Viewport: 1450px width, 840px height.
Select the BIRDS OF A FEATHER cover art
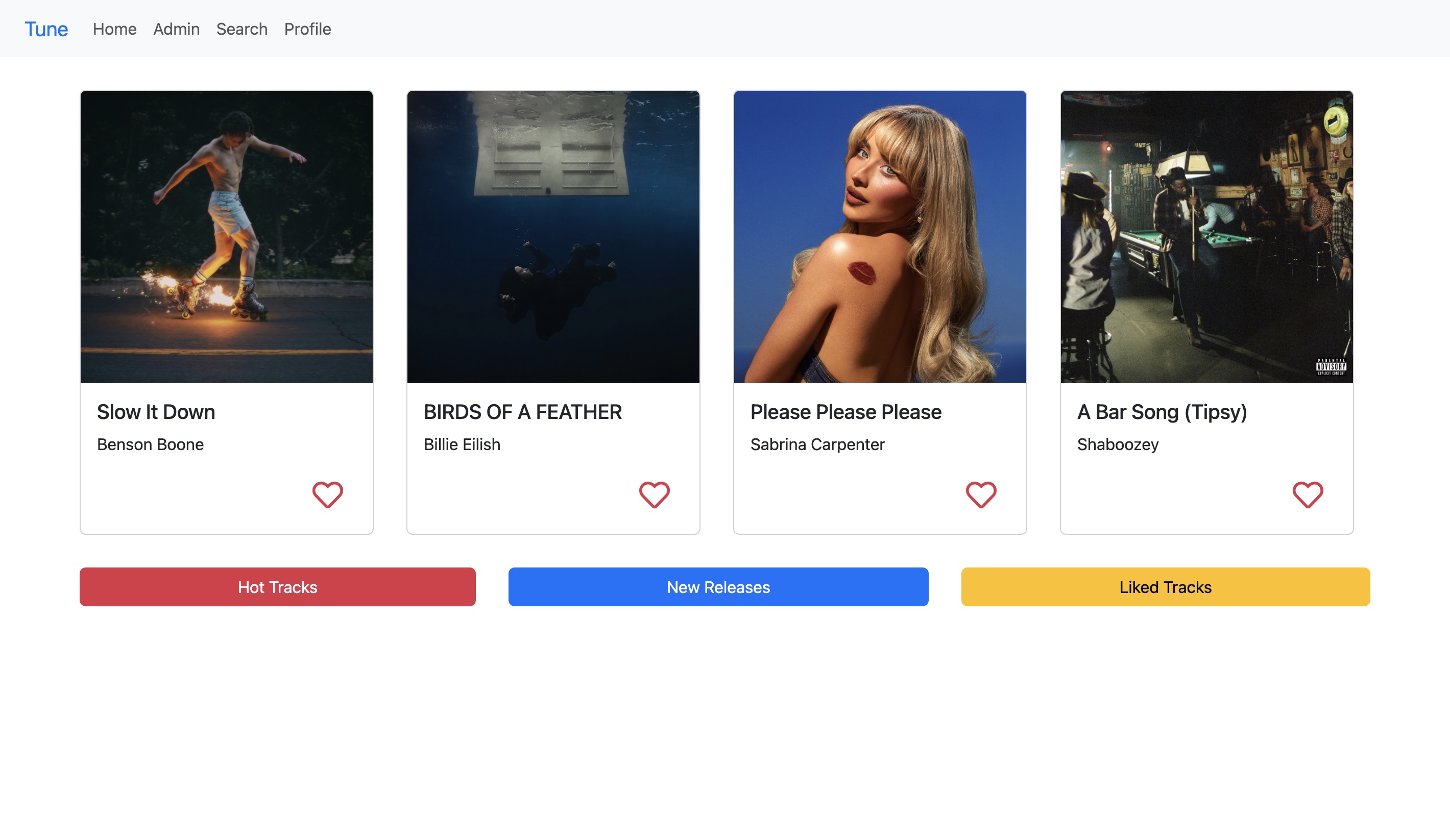pos(553,236)
